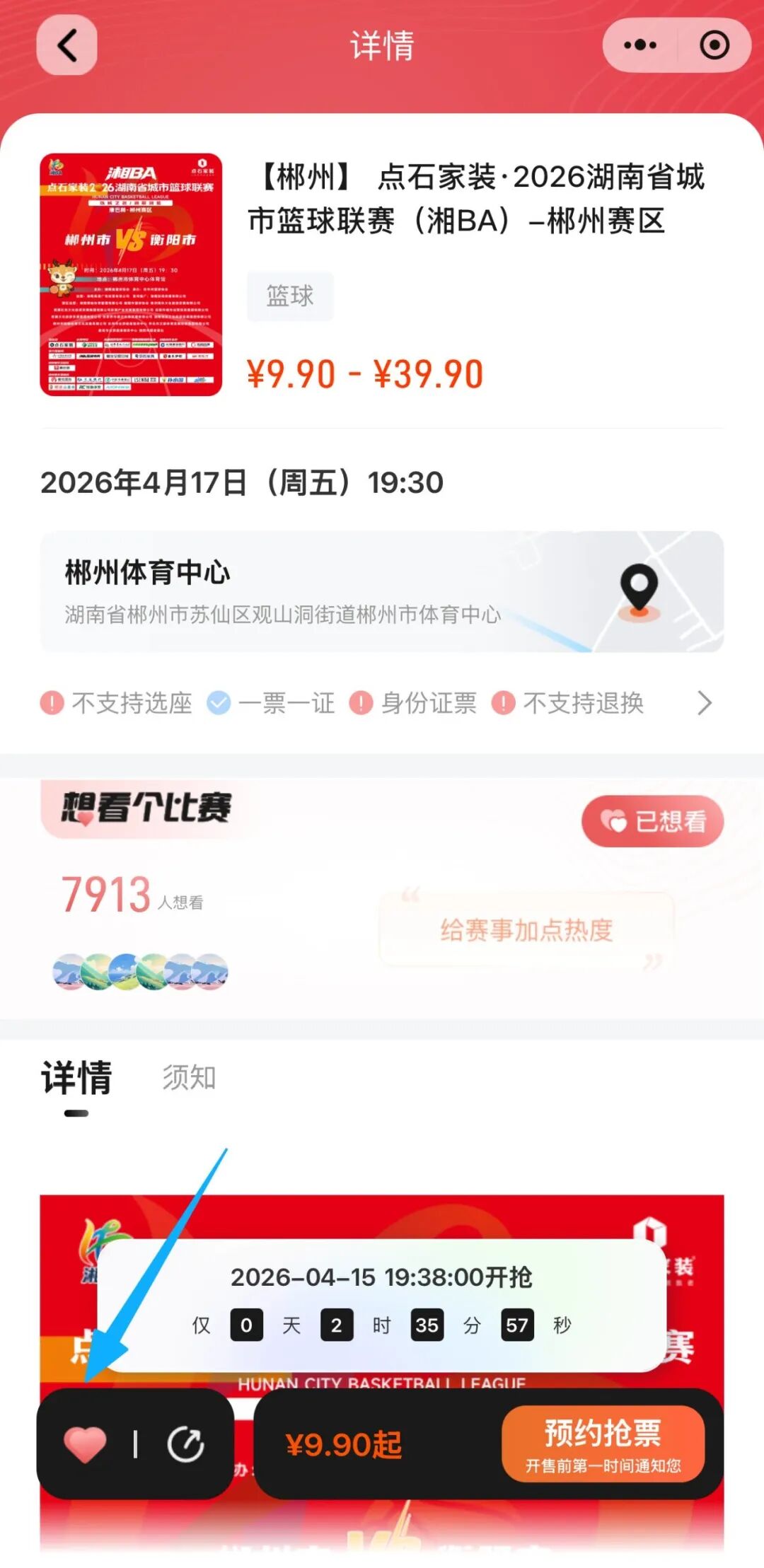Tap the circular target icon top right
Screen dimensions: 764x1568
714,45
